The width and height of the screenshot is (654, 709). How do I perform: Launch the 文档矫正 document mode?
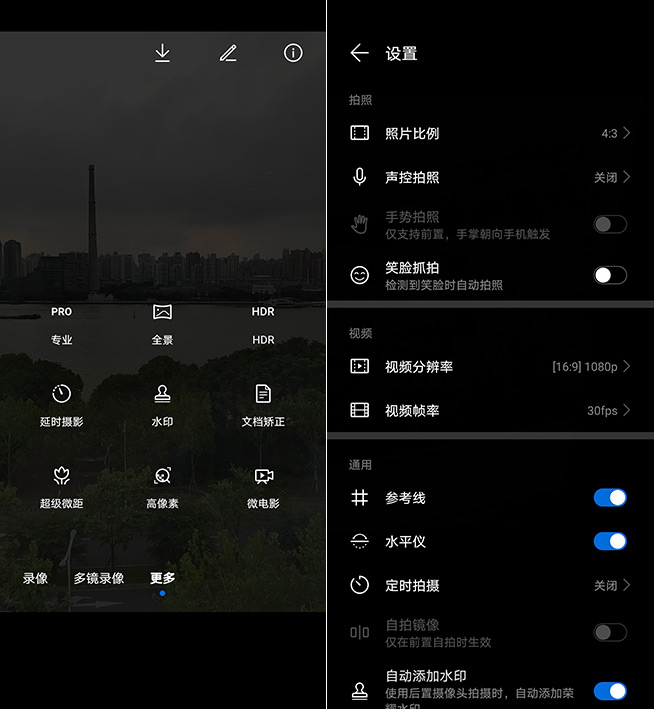263,405
